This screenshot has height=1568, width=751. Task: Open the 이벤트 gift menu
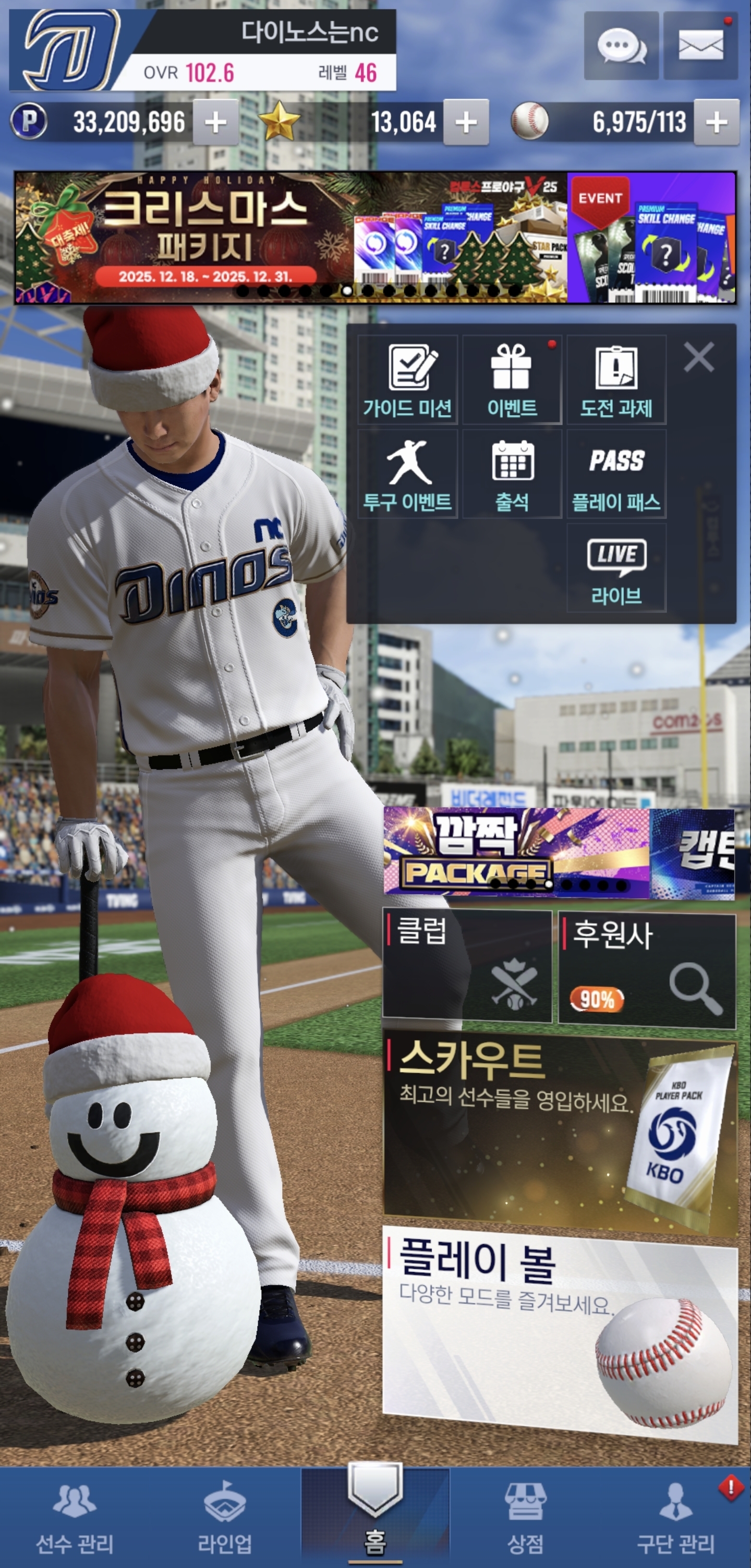(512, 379)
